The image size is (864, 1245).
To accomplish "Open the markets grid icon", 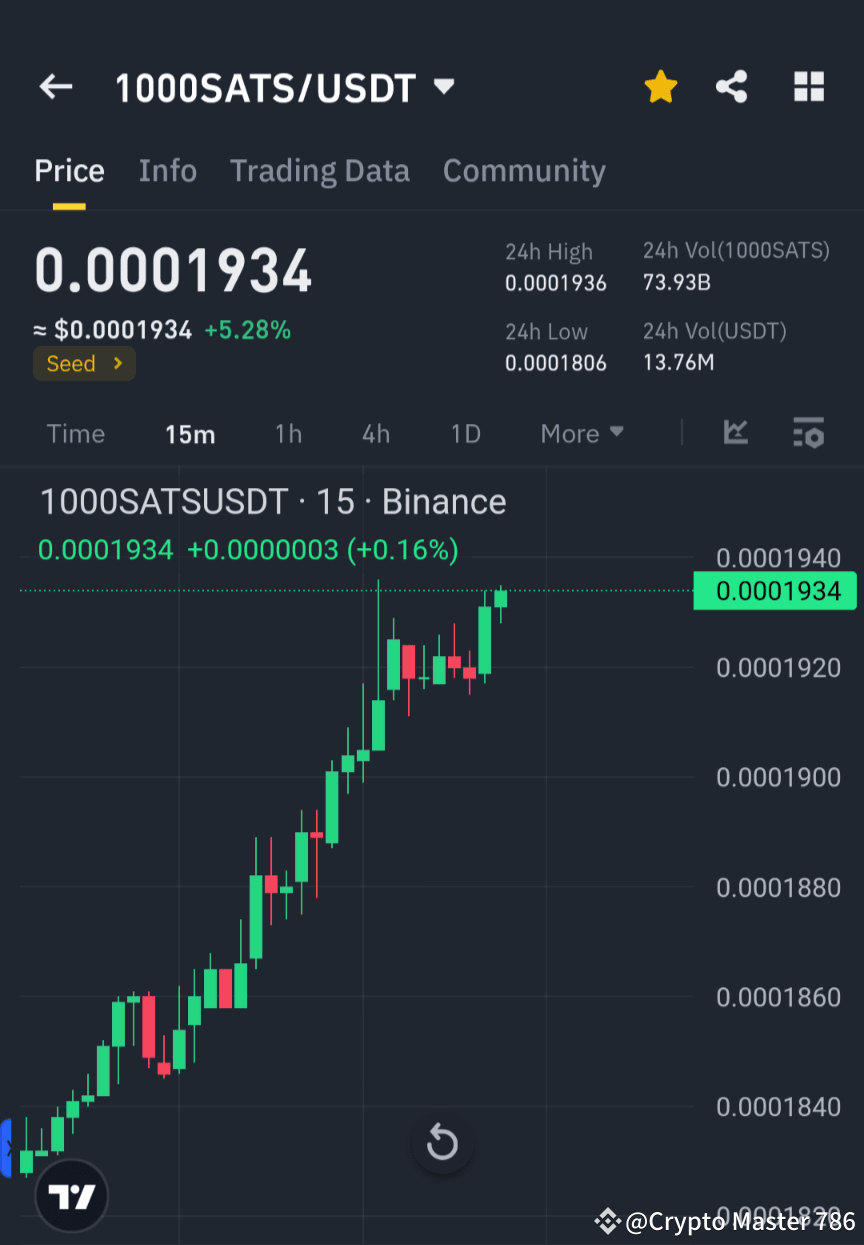I will pyautogui.click(x=808, y=86).
